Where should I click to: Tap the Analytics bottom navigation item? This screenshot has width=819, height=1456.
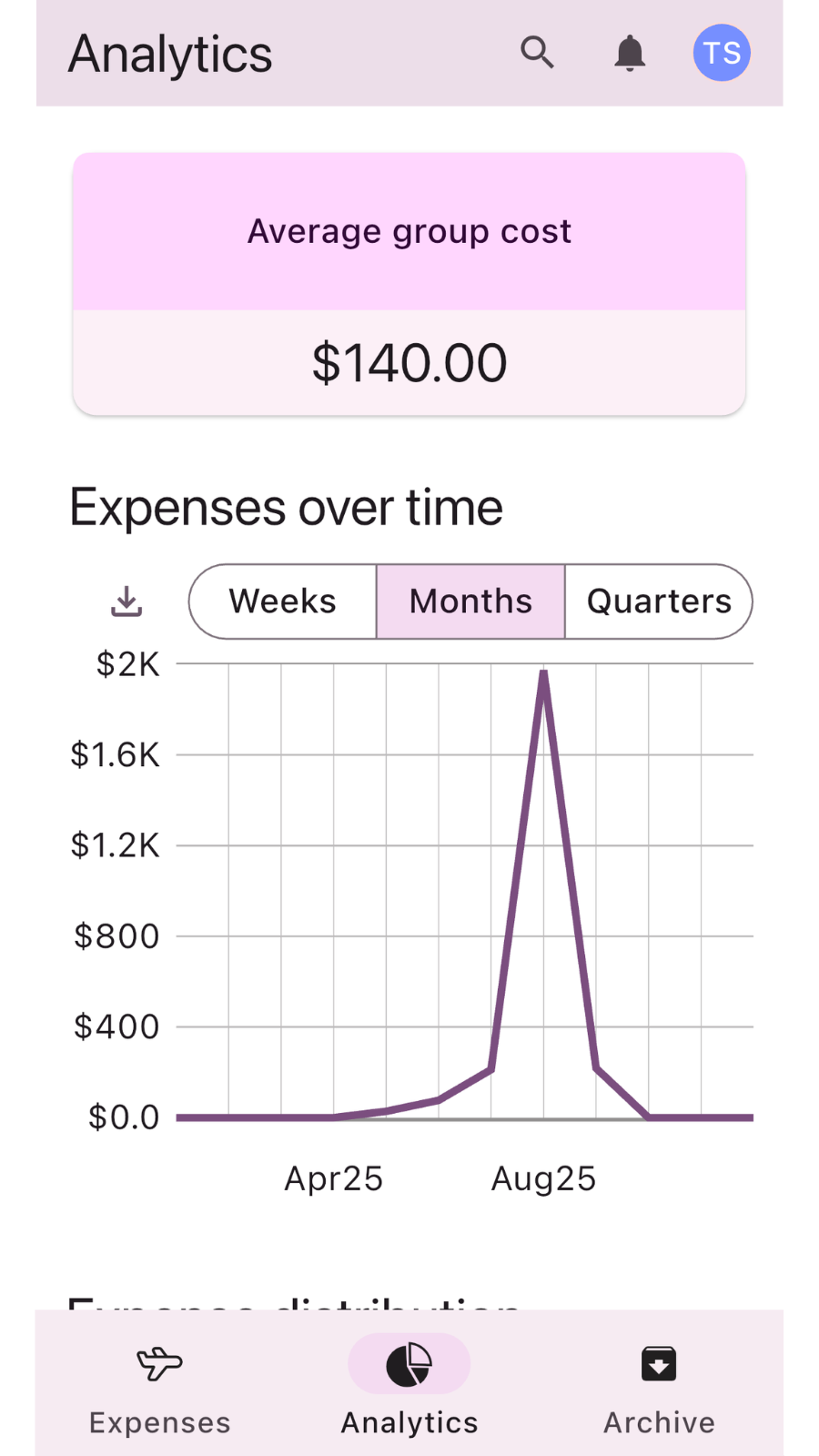pyautogui.click(x=409, y=1383)
